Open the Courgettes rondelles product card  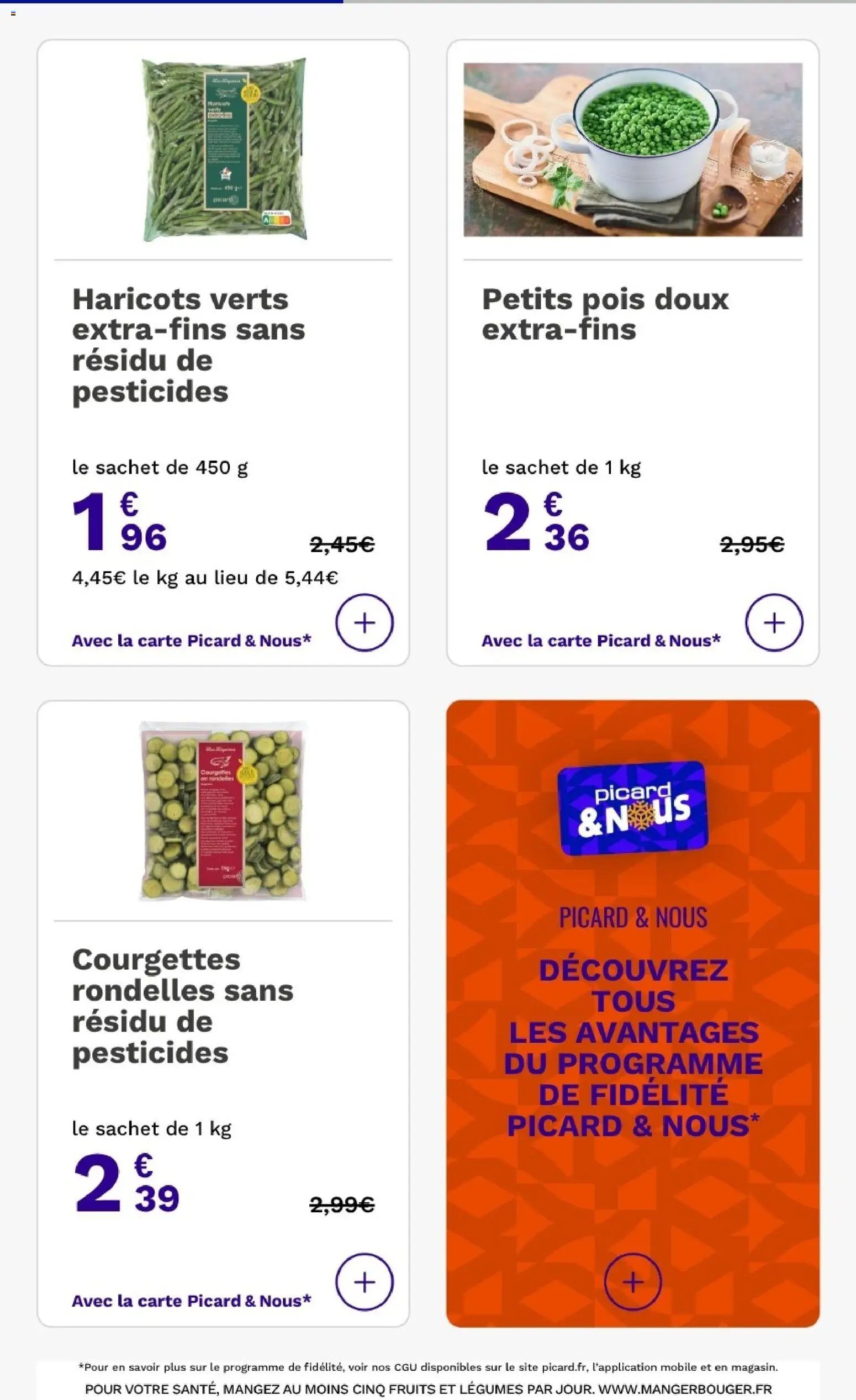tap(223, 1013)
